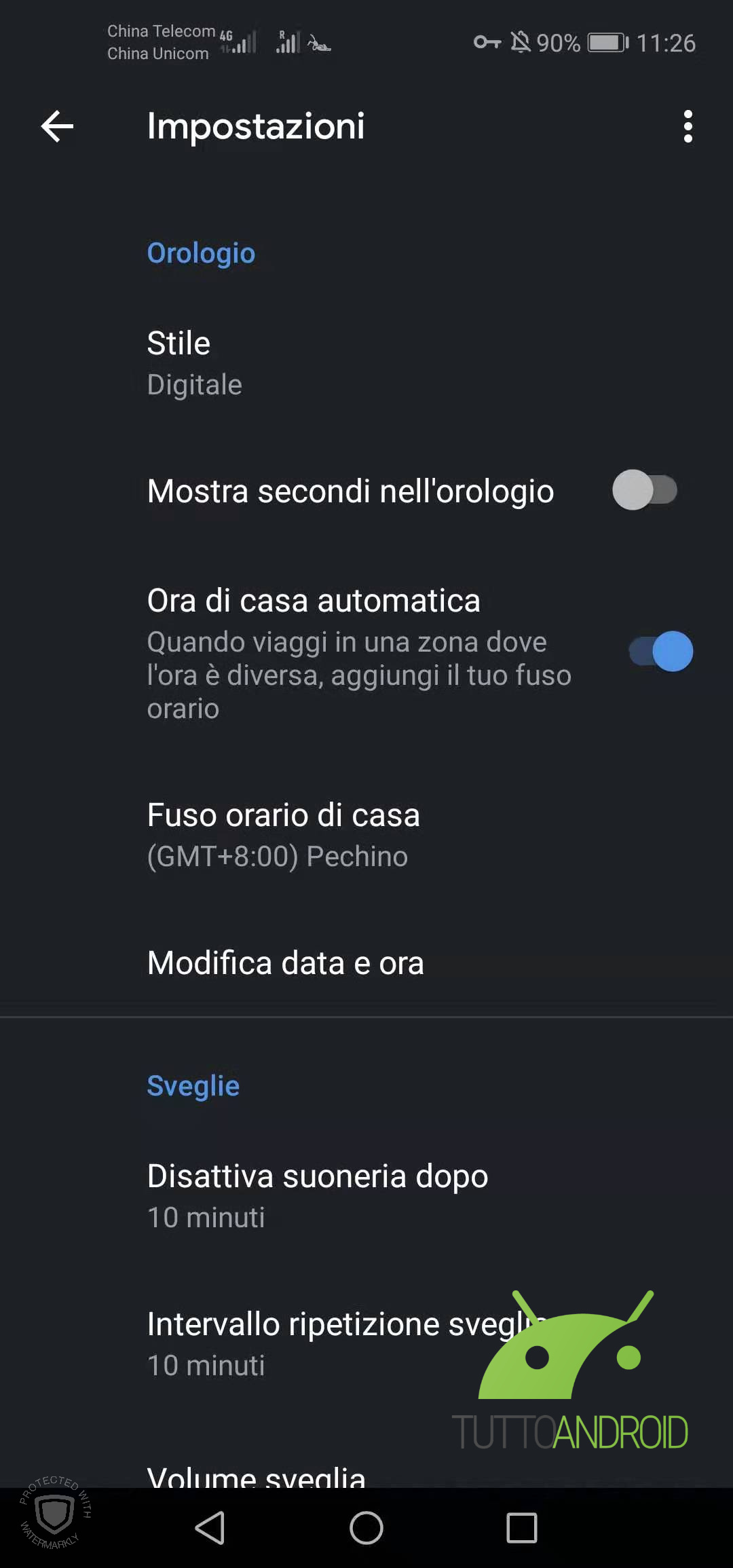The image size is (733, 1568).
Task: Open recent apps from navigation bar
Action: click(522, 1528)
